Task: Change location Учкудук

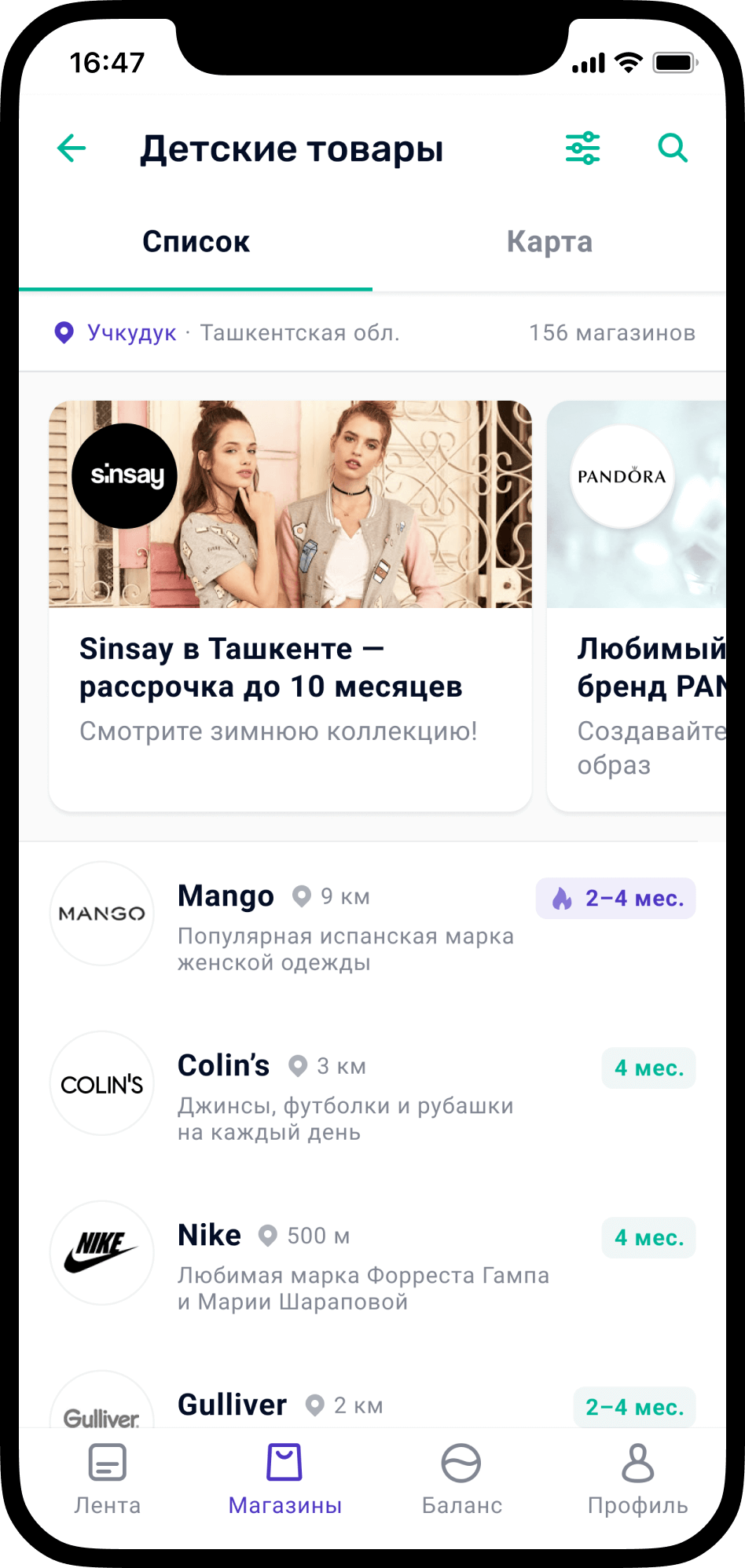Action: point(131,333)
